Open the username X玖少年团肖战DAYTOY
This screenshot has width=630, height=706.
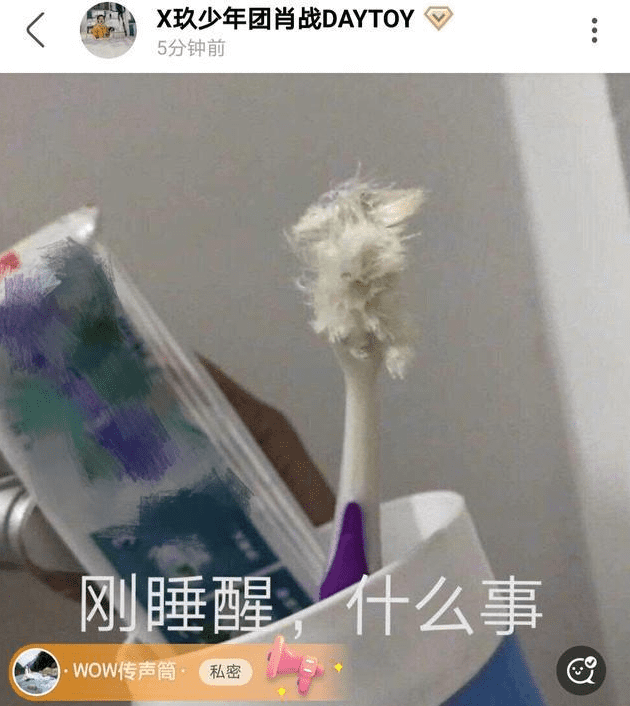(285, 18)
